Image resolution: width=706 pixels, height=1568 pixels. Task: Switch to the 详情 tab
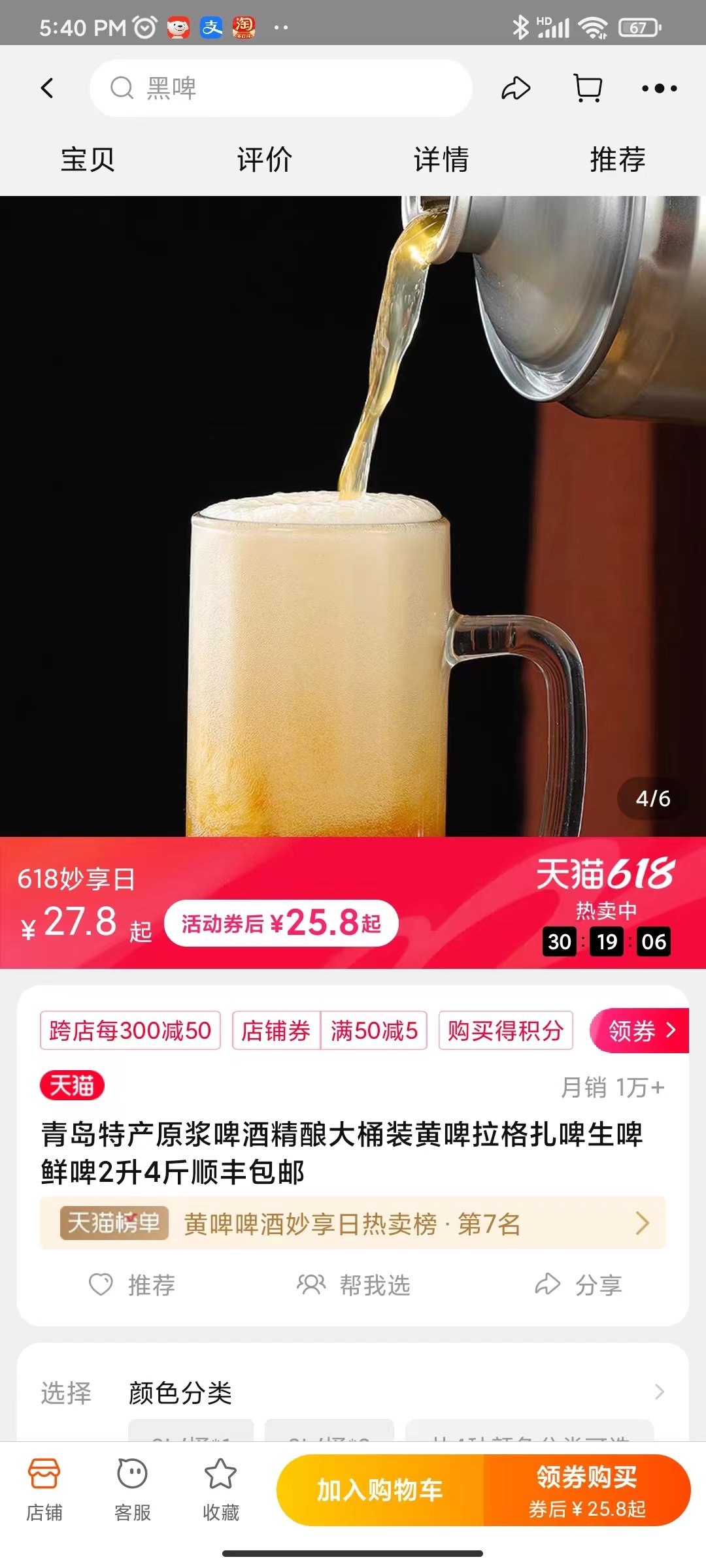(x=441, y=159)
